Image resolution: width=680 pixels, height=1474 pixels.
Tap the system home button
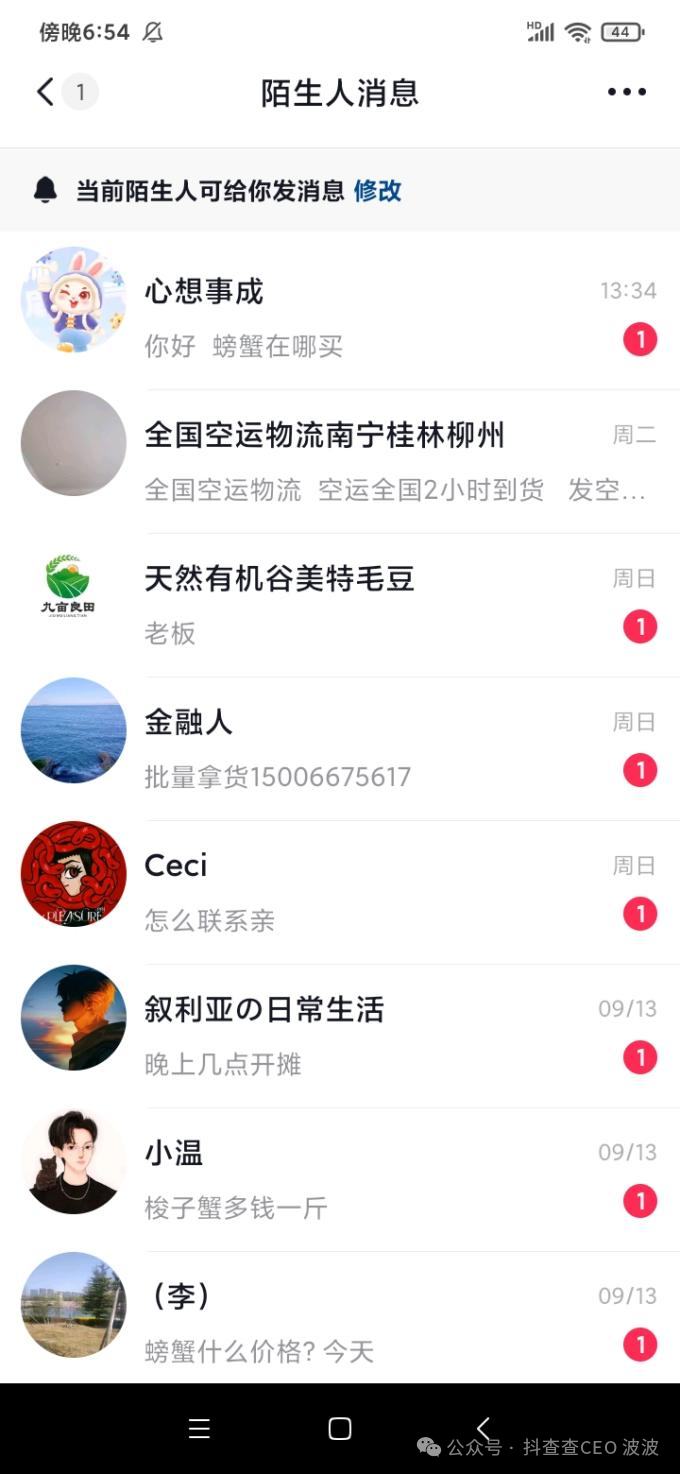click(340, 1429)
